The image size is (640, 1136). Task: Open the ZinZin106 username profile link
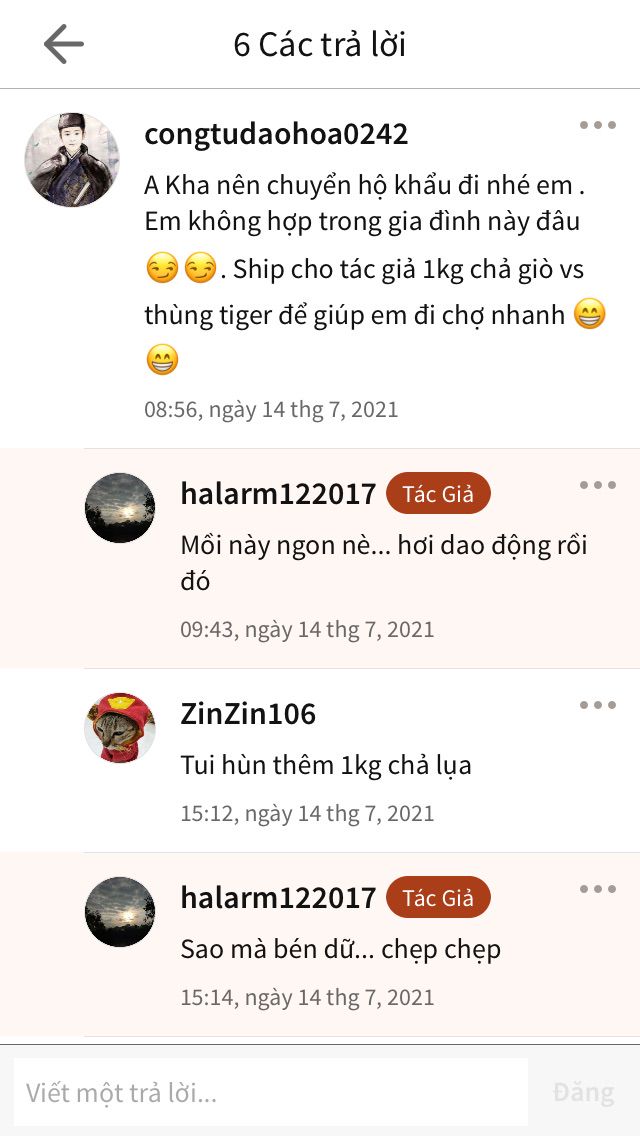pyautogui.click(x=248, y=714)
